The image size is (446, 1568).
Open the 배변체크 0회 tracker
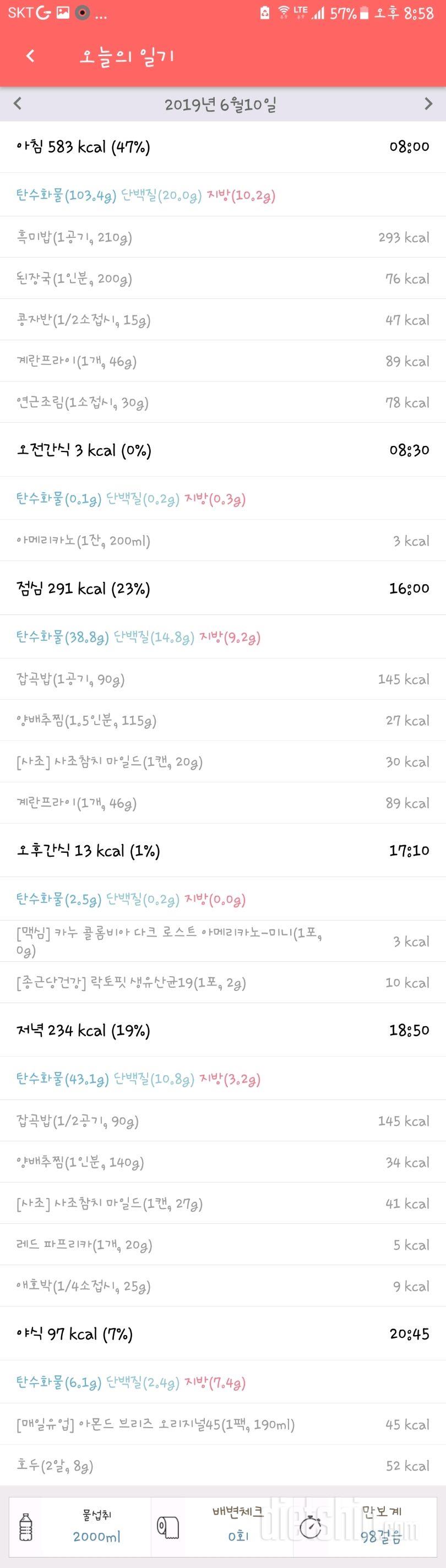click(x=222, y=1527)
